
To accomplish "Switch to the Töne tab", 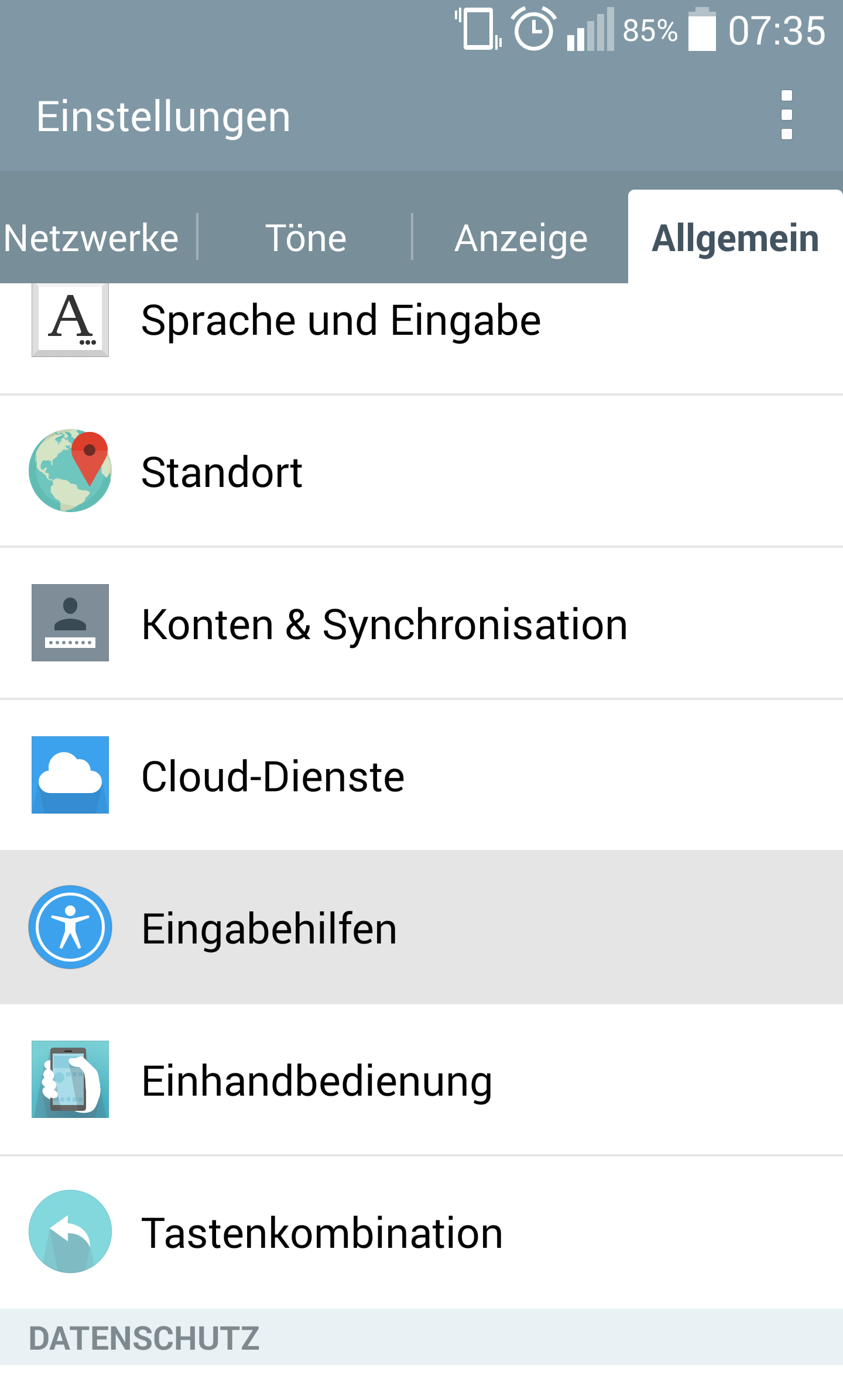I will (306, 238).
